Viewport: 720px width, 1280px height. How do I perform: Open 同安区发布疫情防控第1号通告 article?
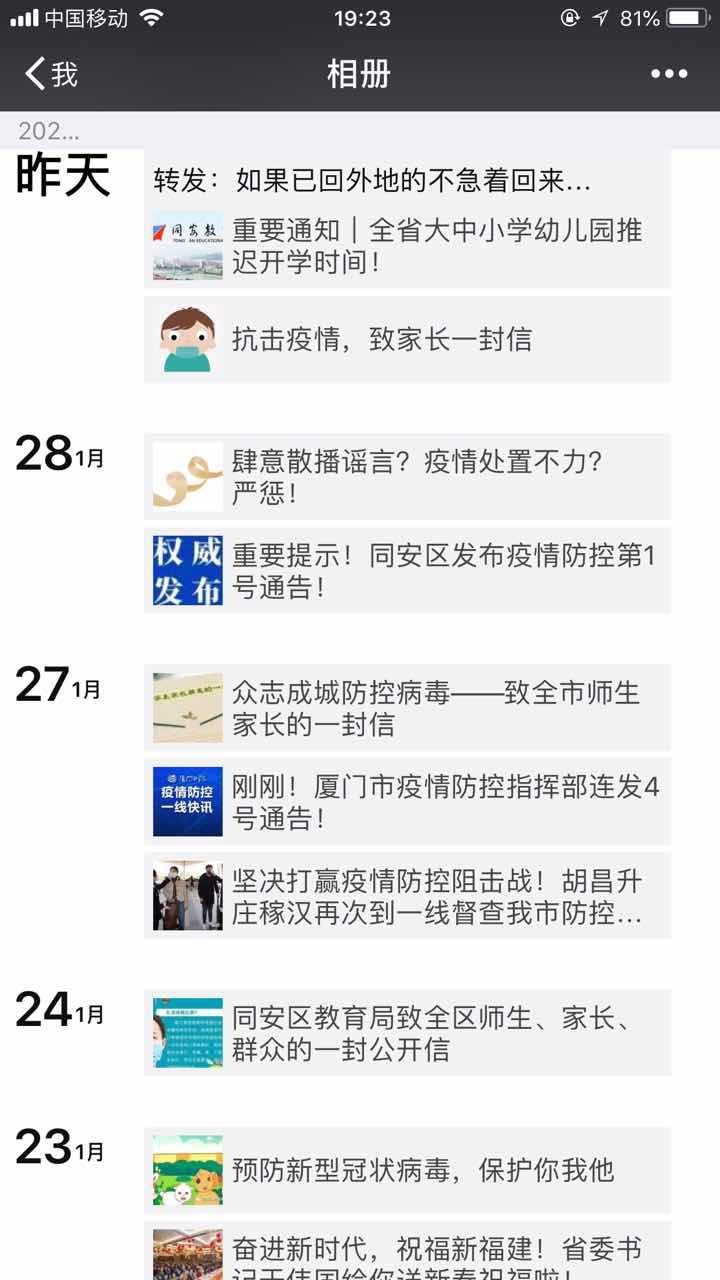pyautogui.click(x=407, y=570)
